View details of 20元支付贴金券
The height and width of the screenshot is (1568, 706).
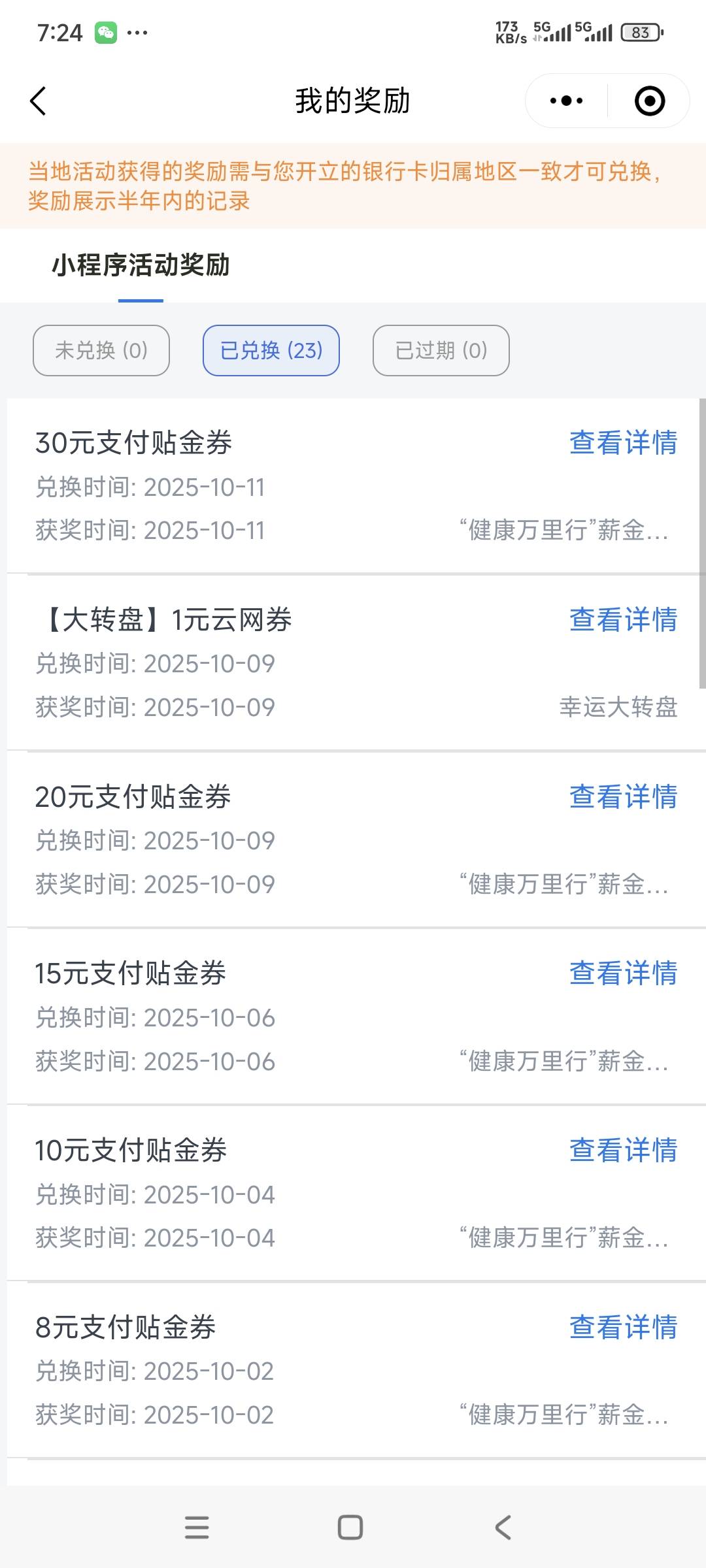pyautogui.click(x=623, y=797)
